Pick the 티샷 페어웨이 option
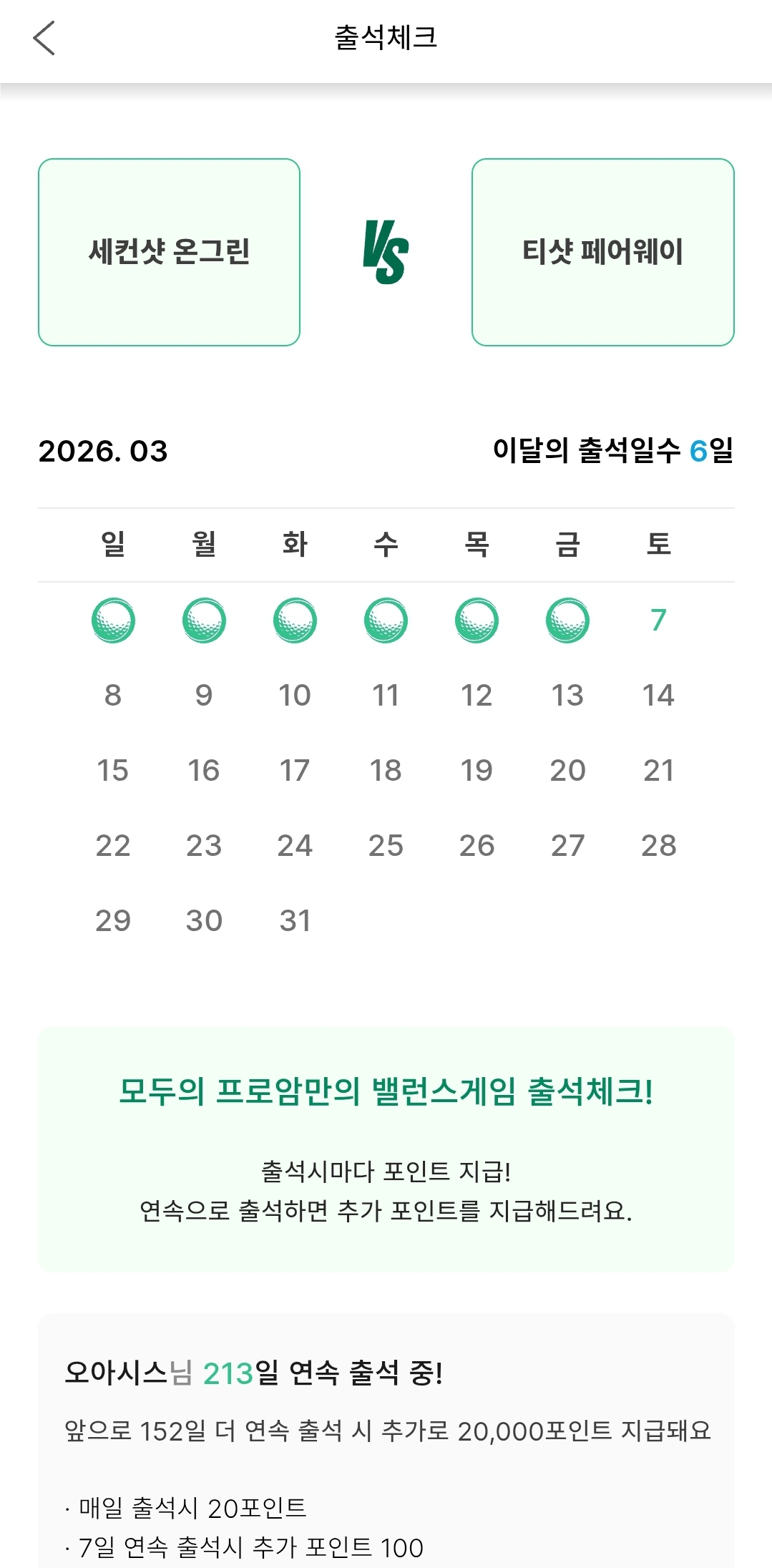772x1568 pixels. (602, 252)
